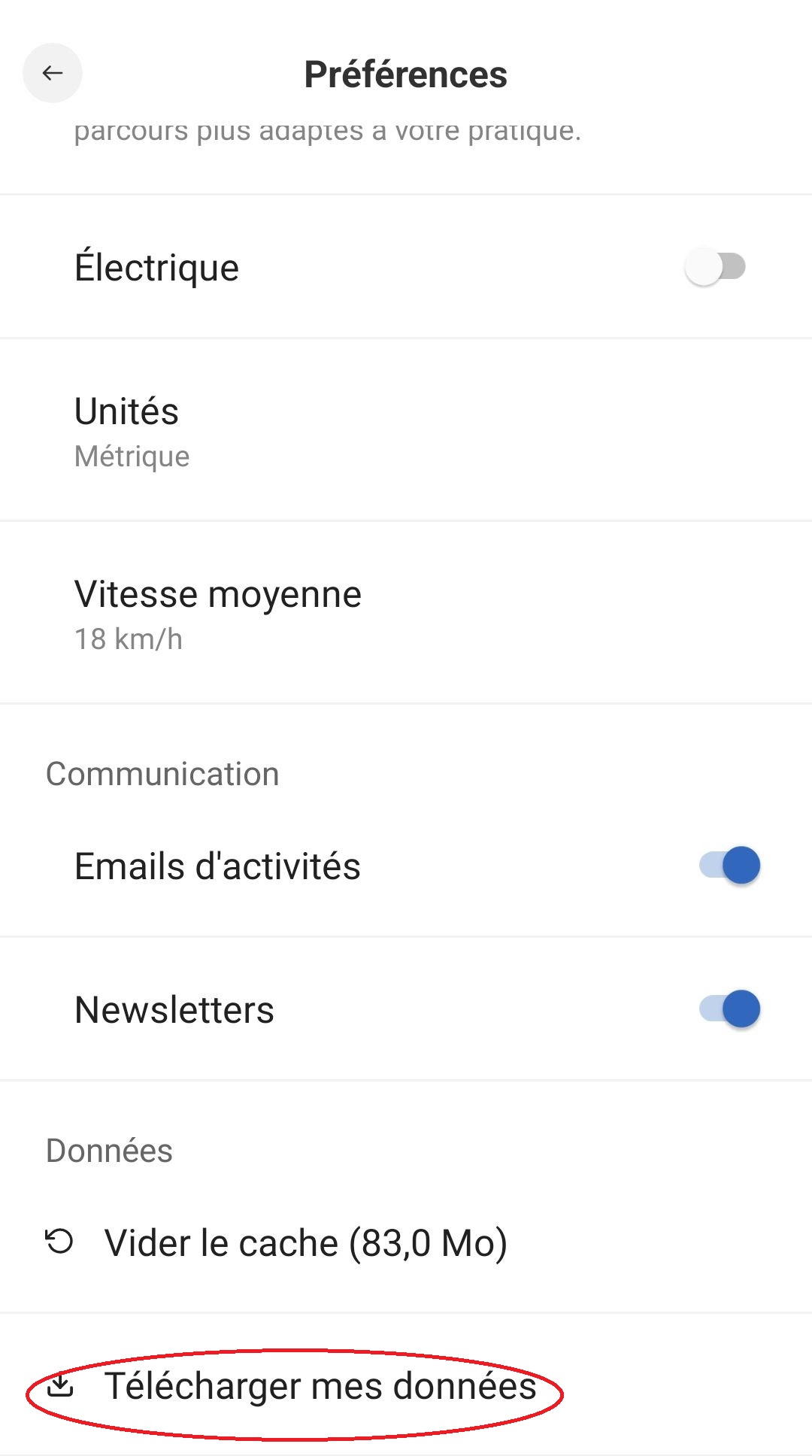Click the Métrique unit value
The width and height of the screenshot is (812, 1456).
(x=132, y=456)
